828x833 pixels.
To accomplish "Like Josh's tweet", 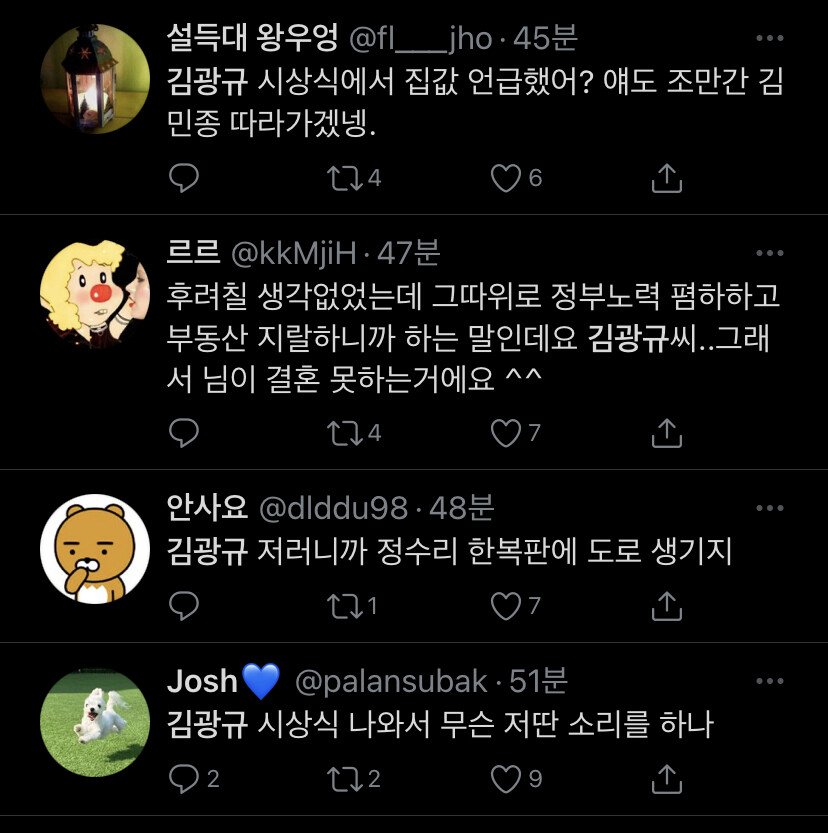I will (x=506, y=778).
